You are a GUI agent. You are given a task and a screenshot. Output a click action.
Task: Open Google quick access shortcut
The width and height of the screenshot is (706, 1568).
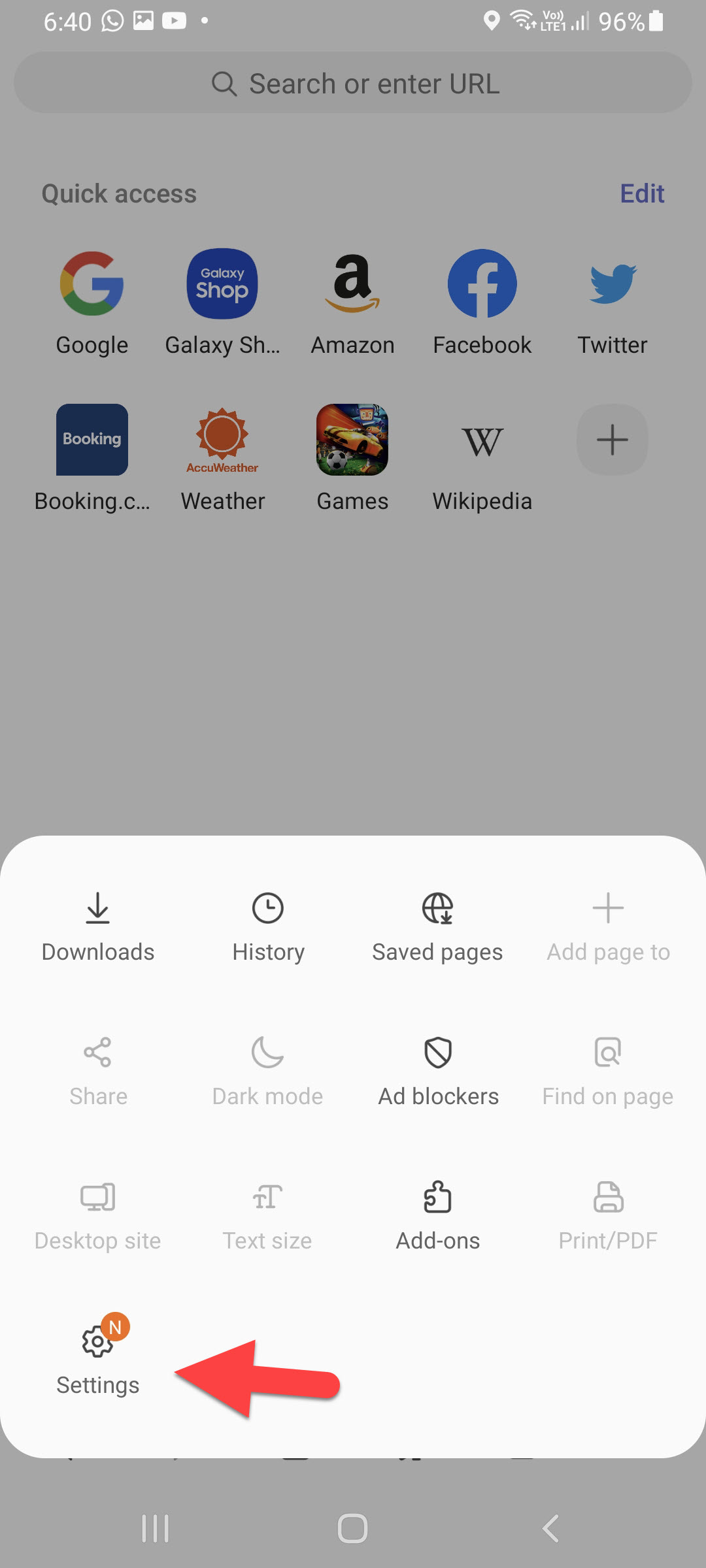click(x=92, y=302)
